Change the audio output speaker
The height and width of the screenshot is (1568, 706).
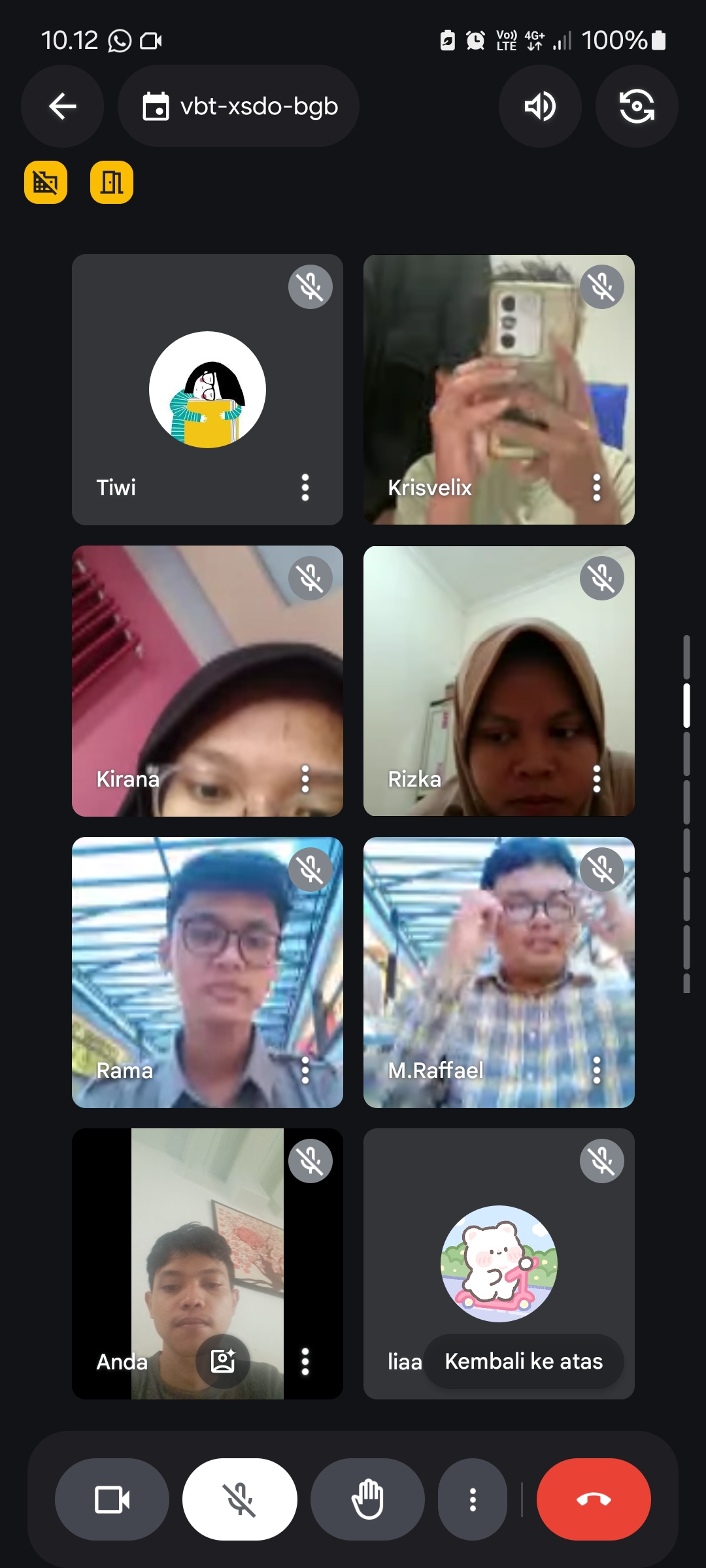pos(540,106)
